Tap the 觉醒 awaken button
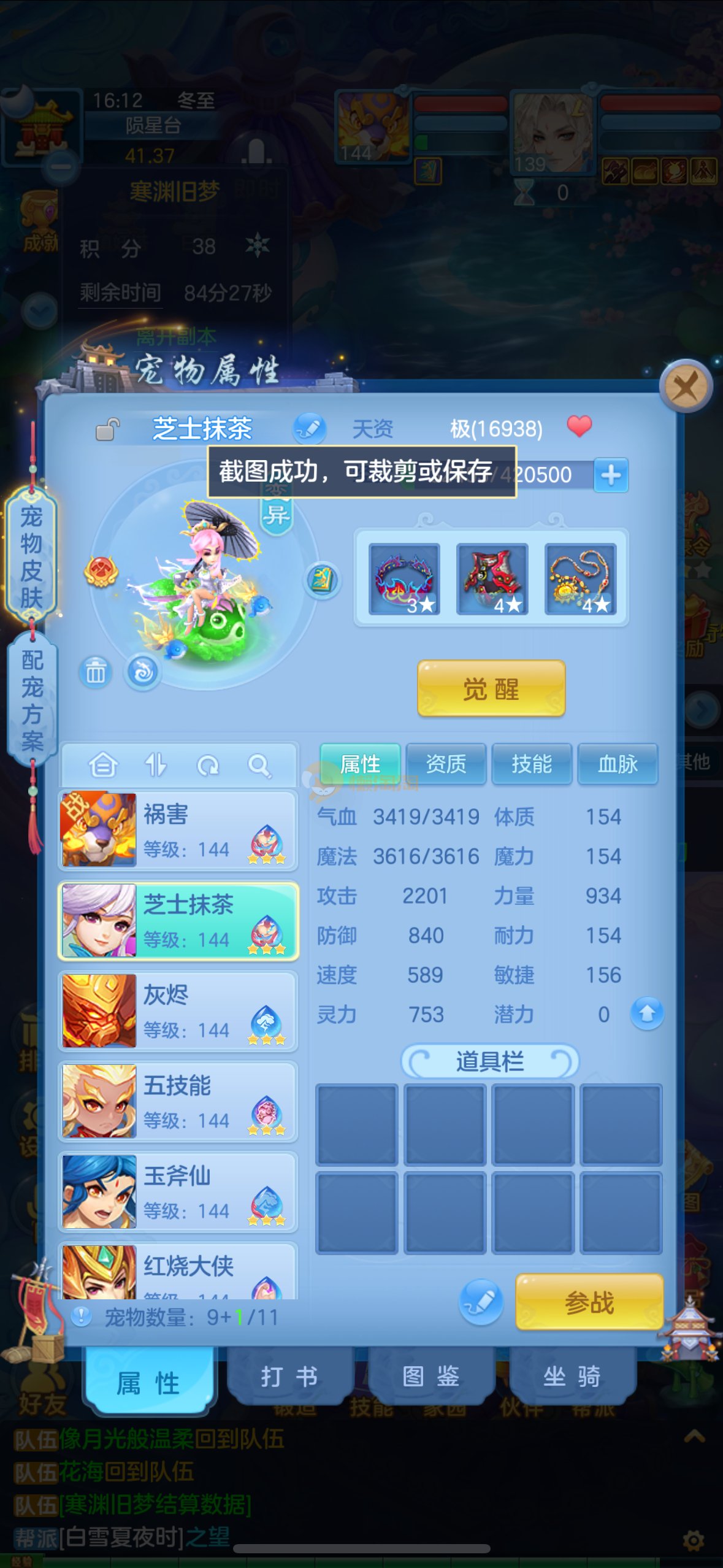This screenshot has height=1568, width=723. [491, 688]
